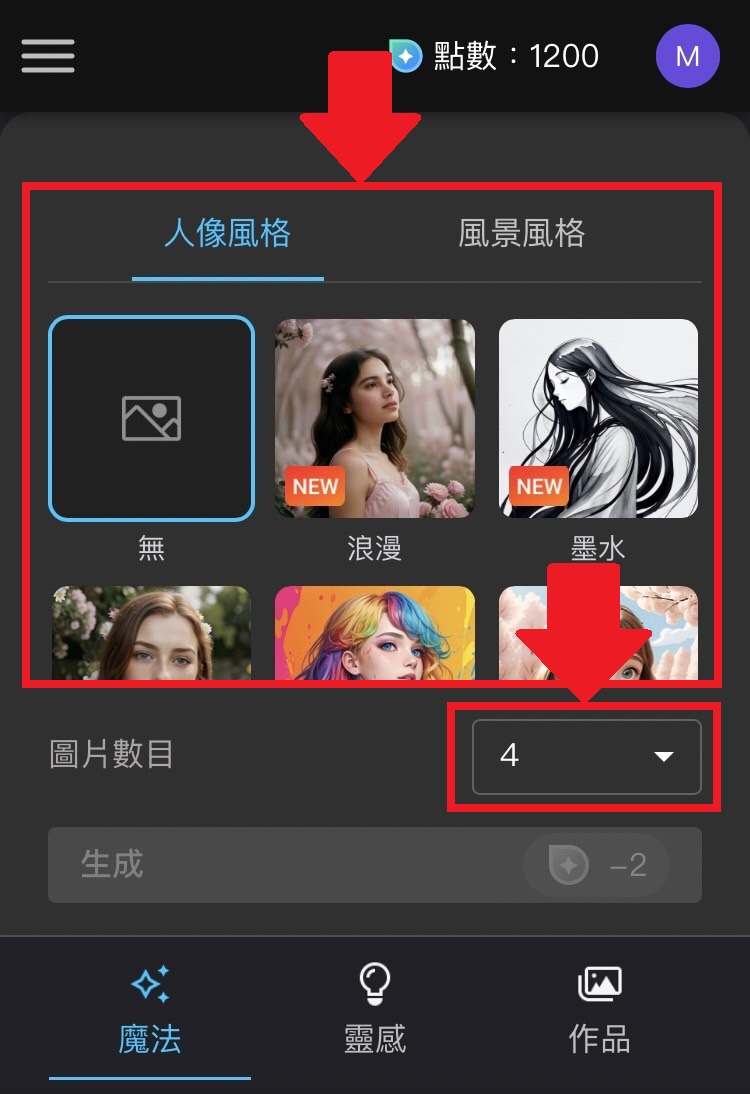The width and height of the screenshot is (750, 1094).
Task: Click the 點數：1200 balance label
Action: (x=515, y=57)
